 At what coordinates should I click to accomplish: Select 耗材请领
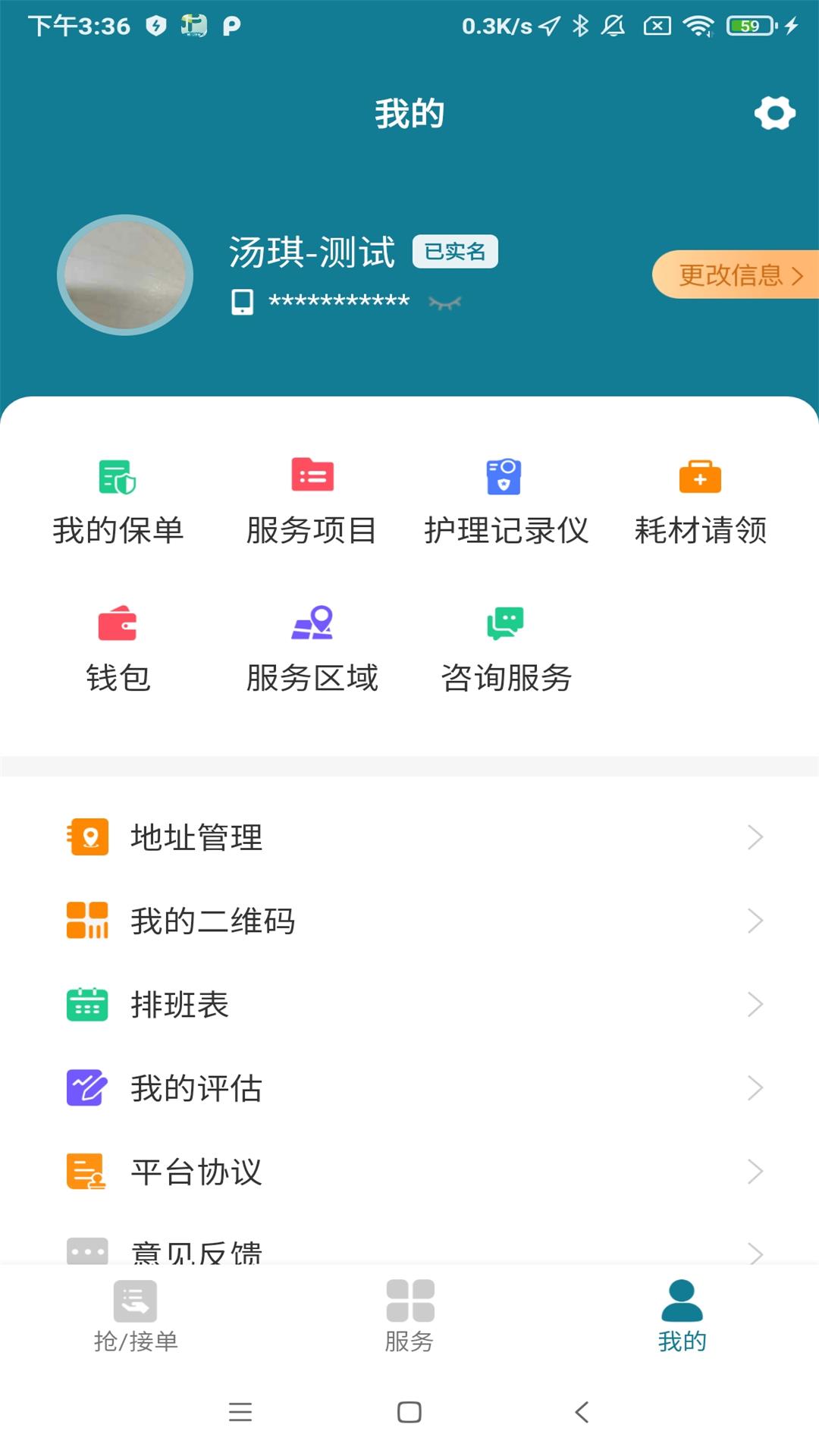coord(700,502)
